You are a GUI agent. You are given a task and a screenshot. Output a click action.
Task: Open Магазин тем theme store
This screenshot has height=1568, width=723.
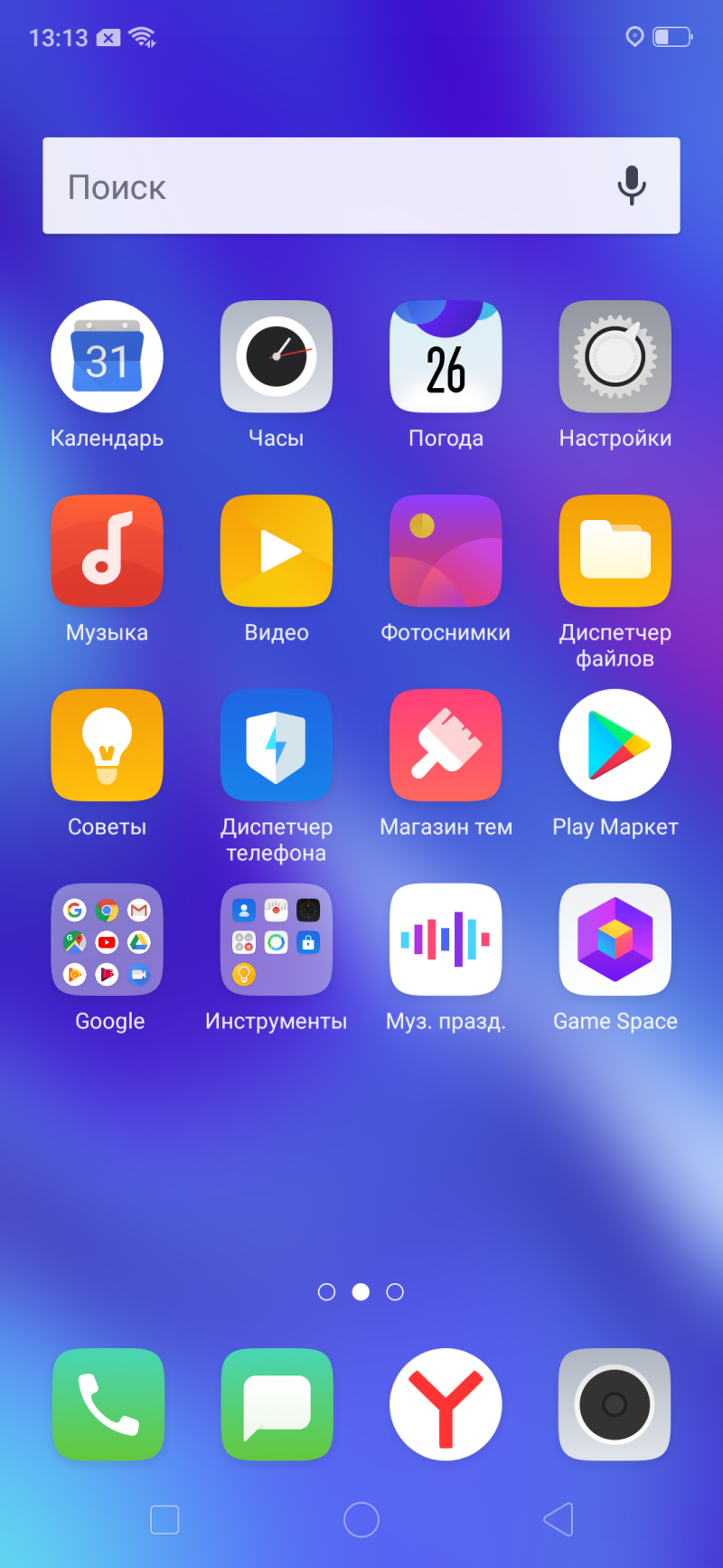[446, 745]
